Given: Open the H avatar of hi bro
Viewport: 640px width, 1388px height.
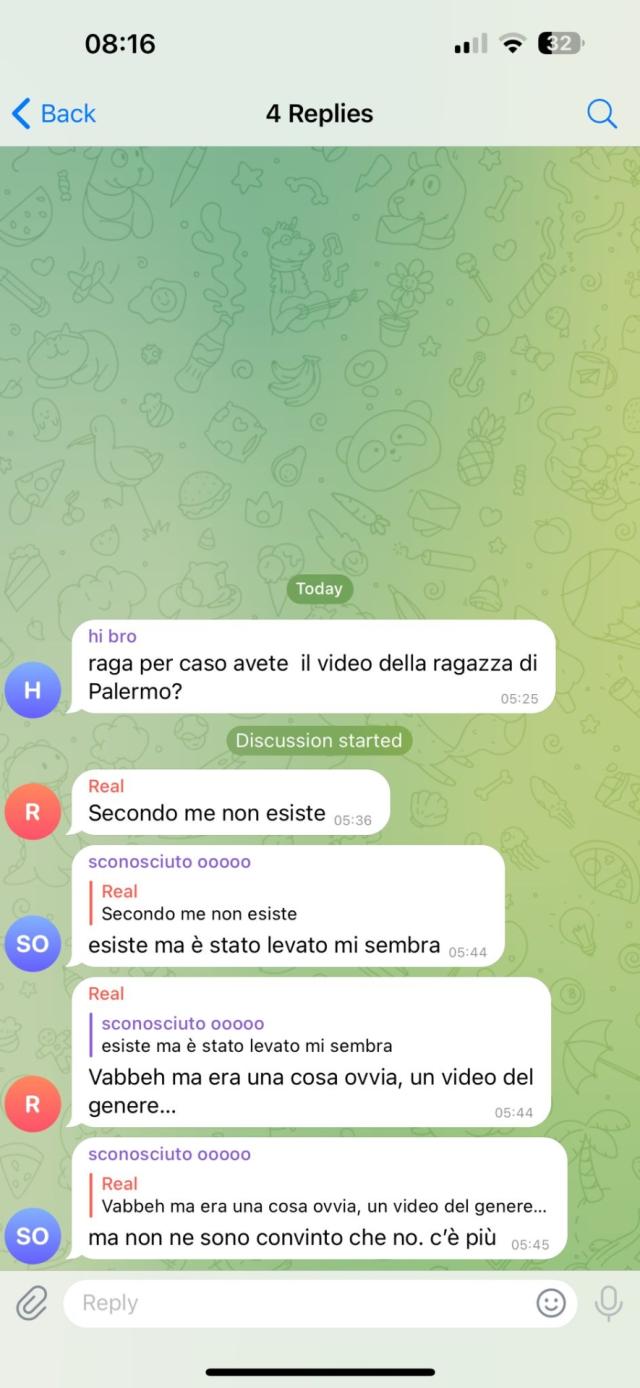Looking at the screenshot, I should 32,689.
